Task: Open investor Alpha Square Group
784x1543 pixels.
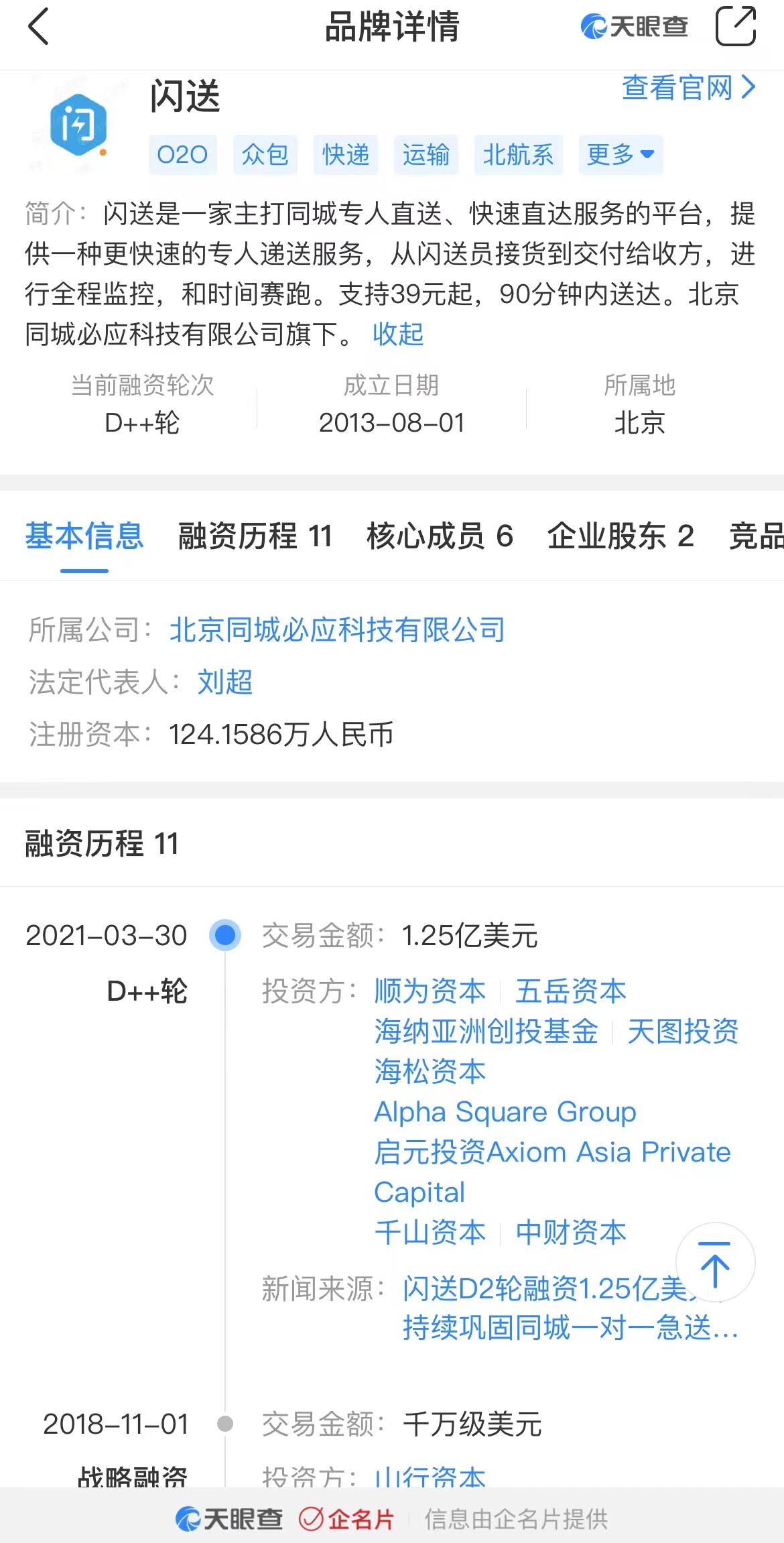Action: coord(505,1112)
